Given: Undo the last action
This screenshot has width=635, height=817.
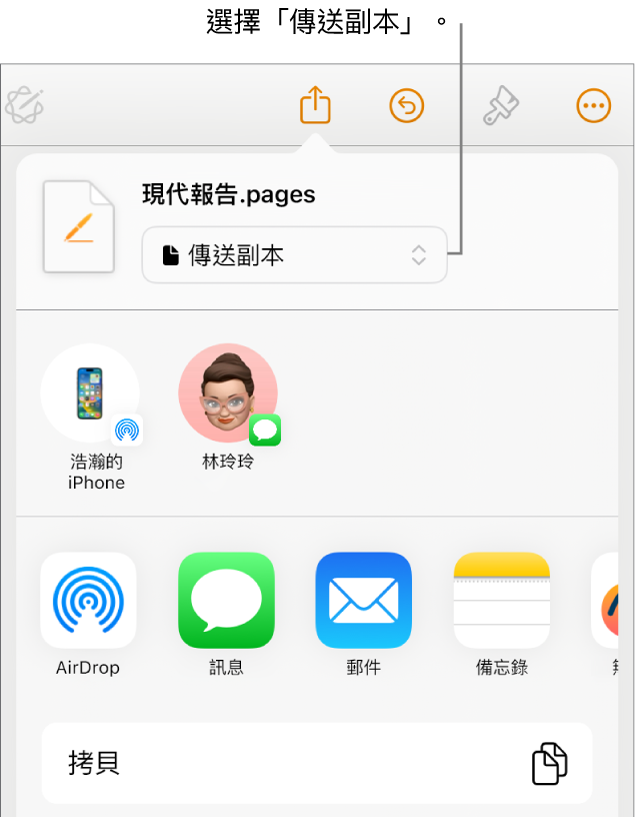Looking at the screenshot, I should tap(407, 105).
